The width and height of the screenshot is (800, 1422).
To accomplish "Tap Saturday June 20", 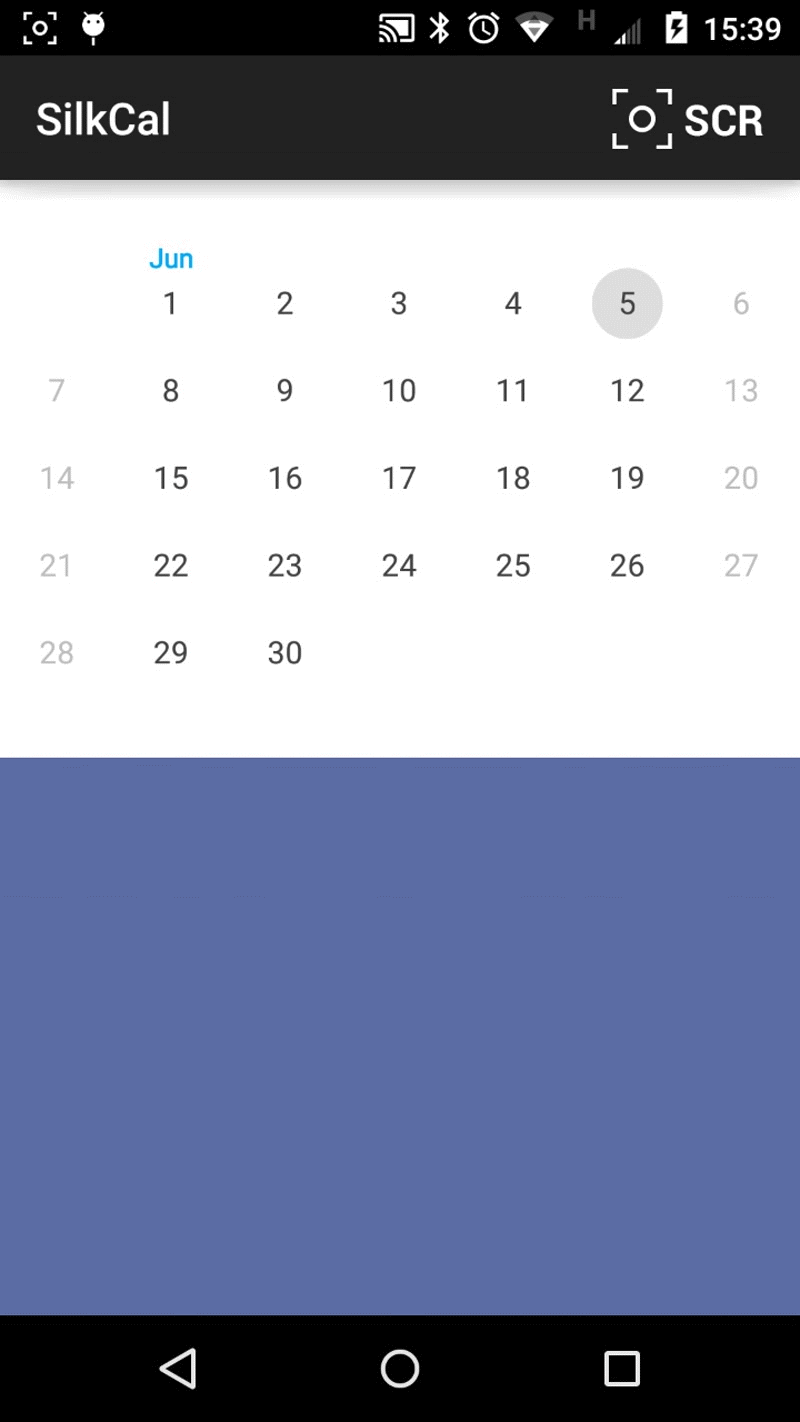I will (741, 478).
